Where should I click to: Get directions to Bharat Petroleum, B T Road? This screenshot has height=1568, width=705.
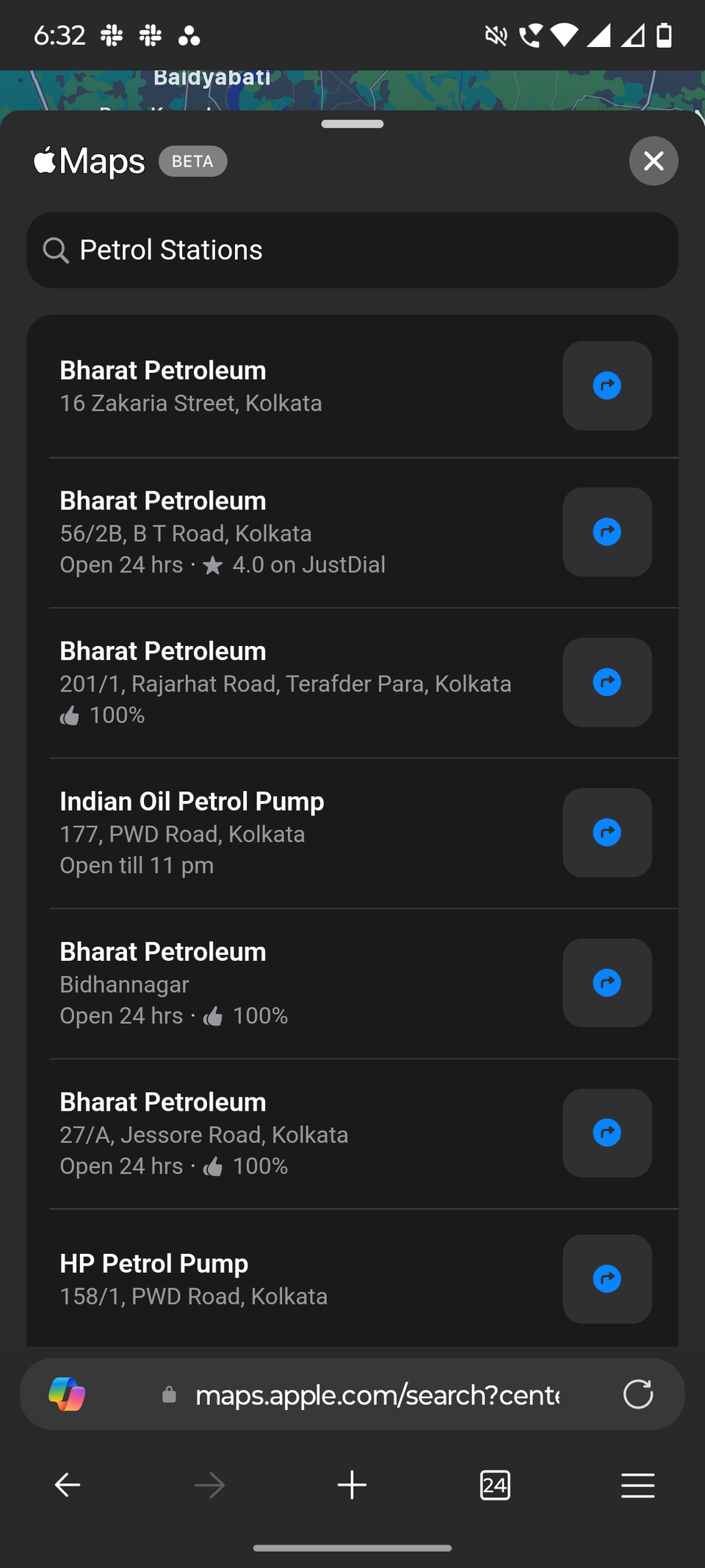tap(607, 532)
